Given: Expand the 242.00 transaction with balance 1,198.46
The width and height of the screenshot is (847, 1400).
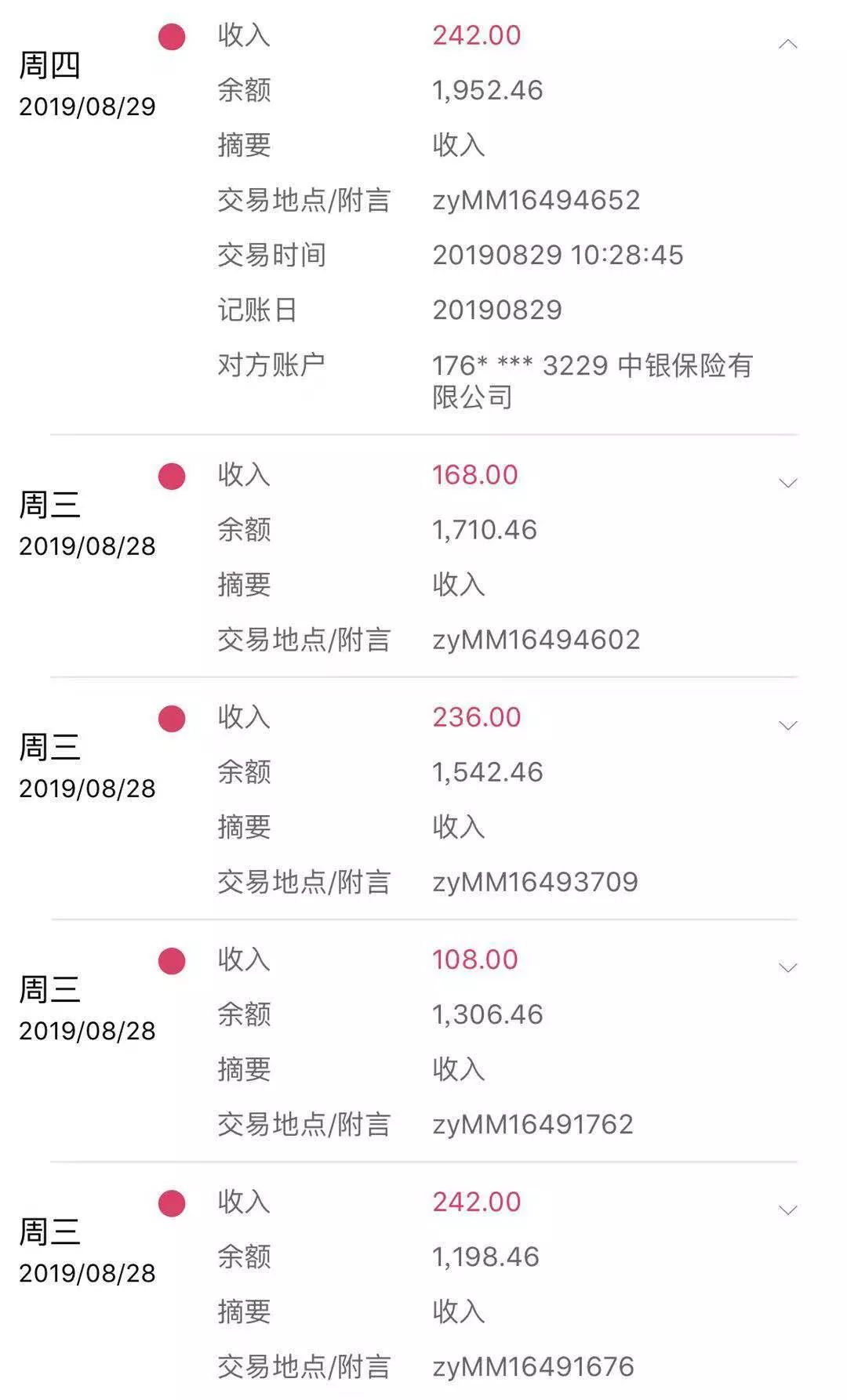Looking at the screenshot, I should 787,1210.
